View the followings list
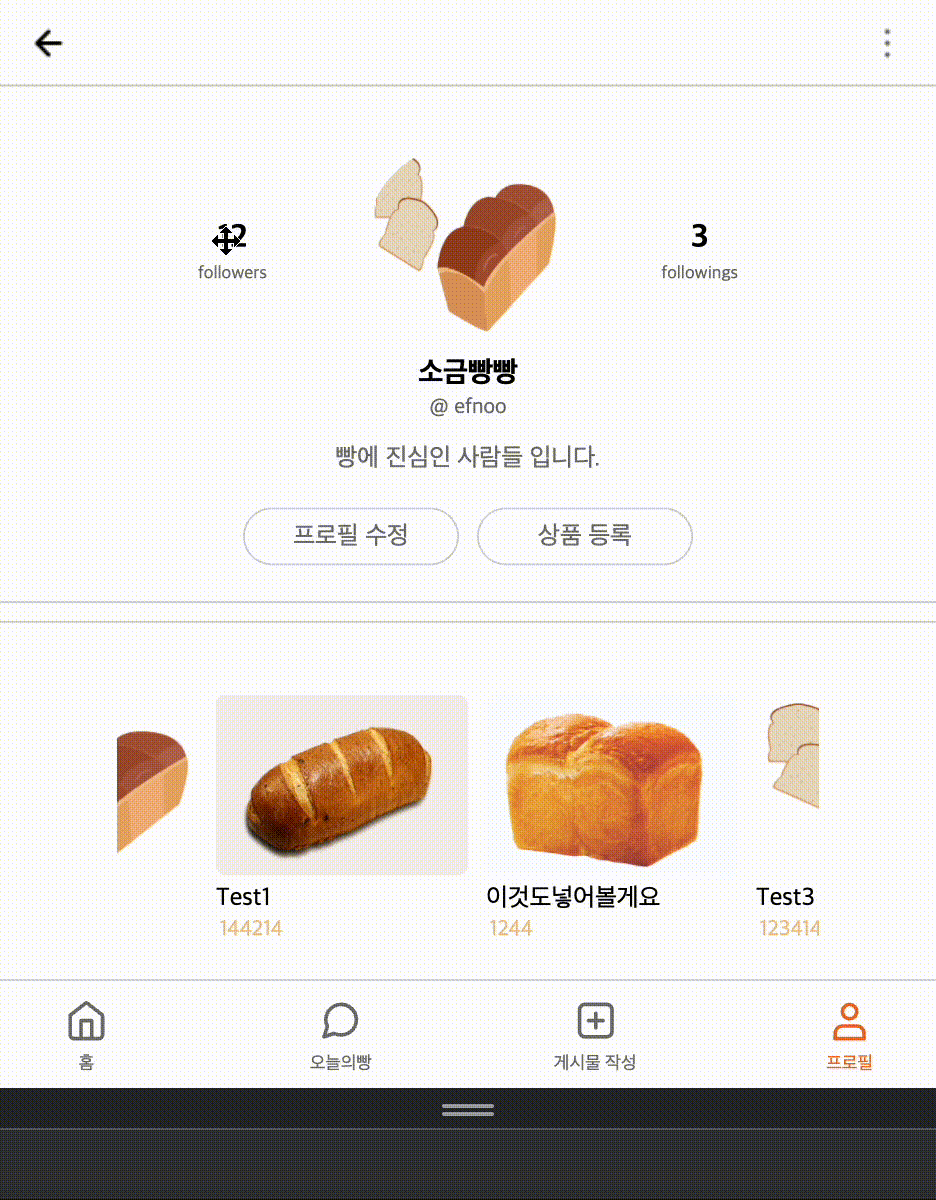This screenshot has height=1200, width=936. (x=699, y=250)
